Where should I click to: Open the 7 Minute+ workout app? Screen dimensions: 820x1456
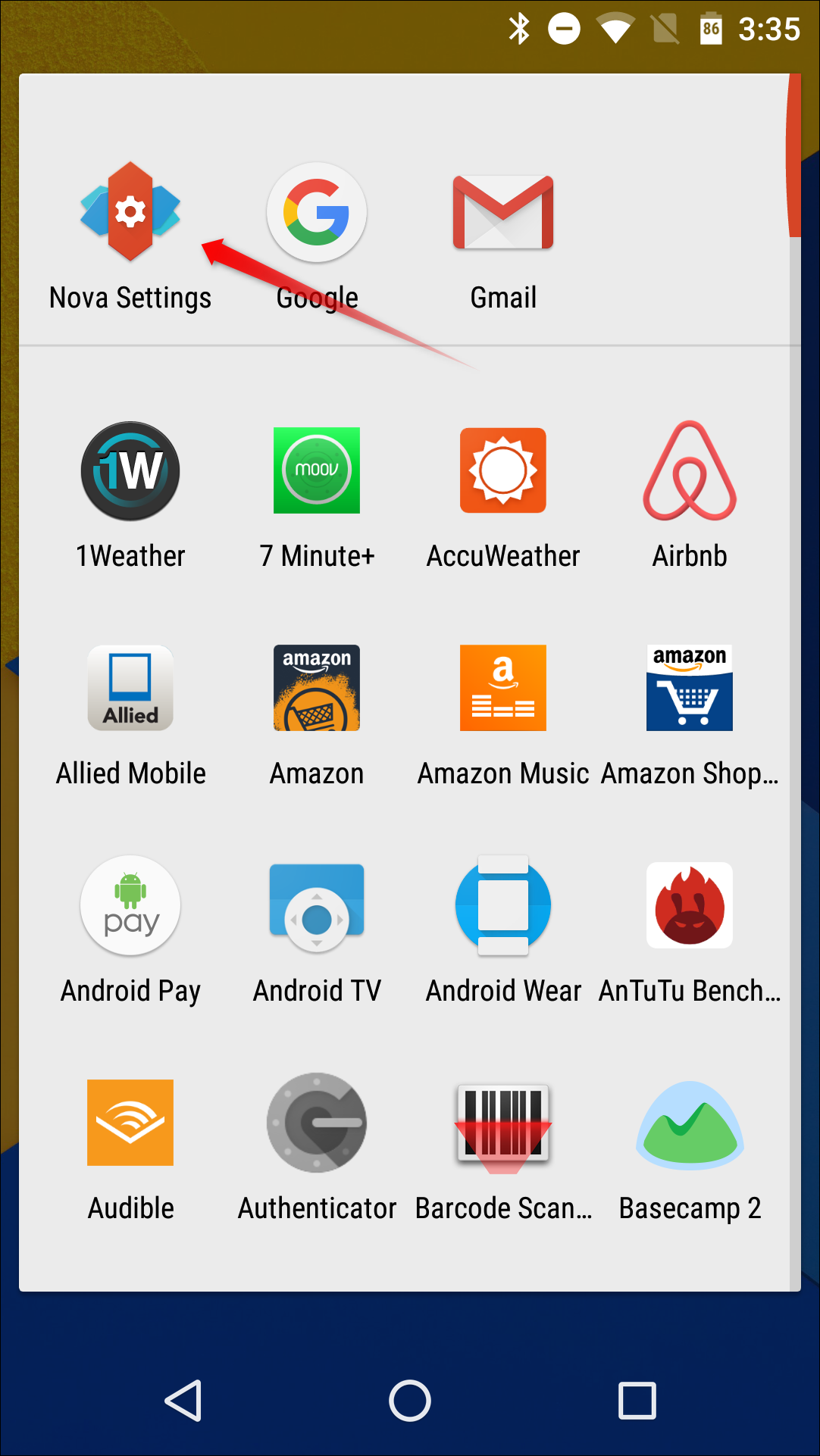[x=316, y=470]
